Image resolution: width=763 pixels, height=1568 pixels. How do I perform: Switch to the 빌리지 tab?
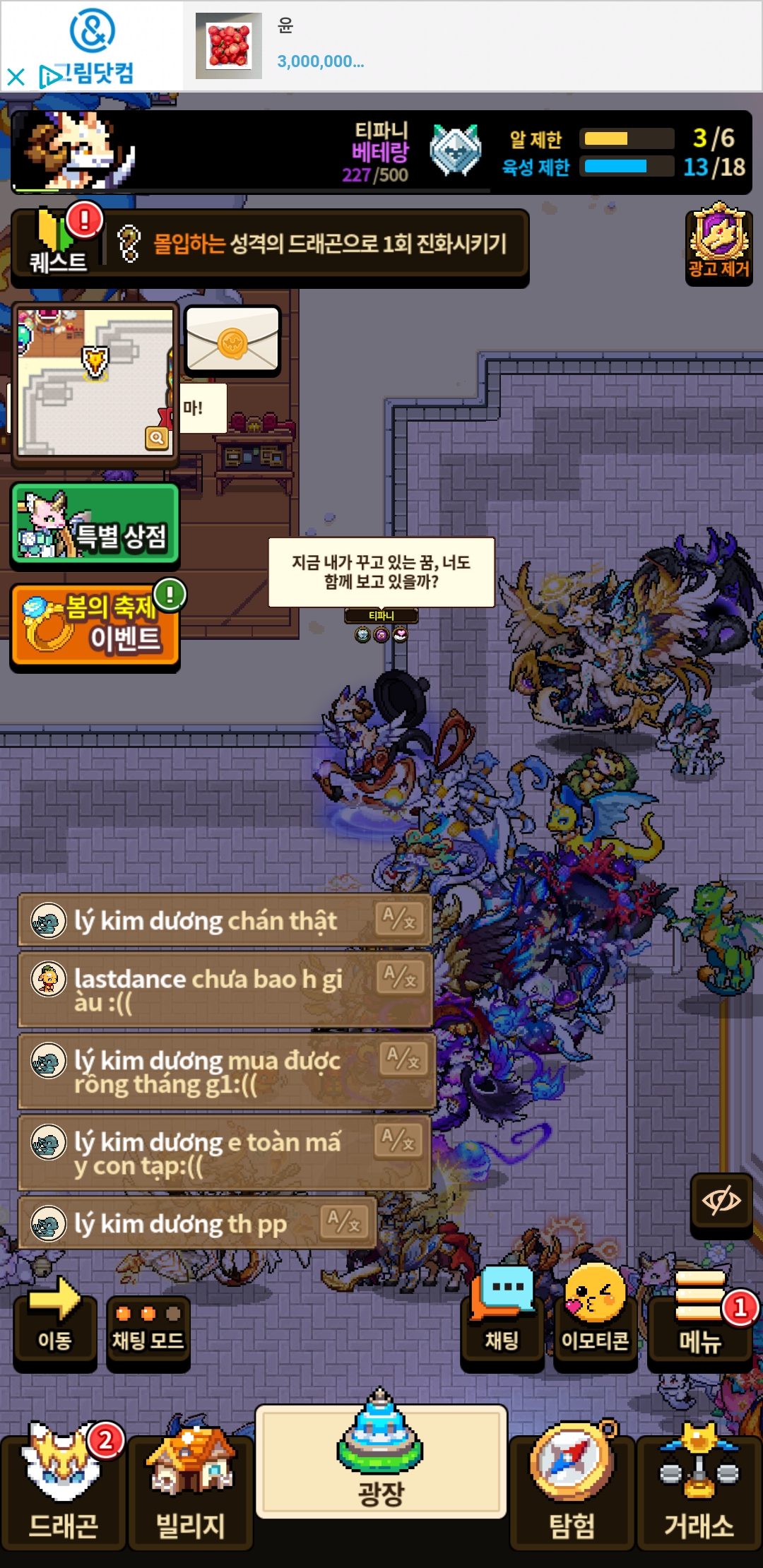(191, 1490)
